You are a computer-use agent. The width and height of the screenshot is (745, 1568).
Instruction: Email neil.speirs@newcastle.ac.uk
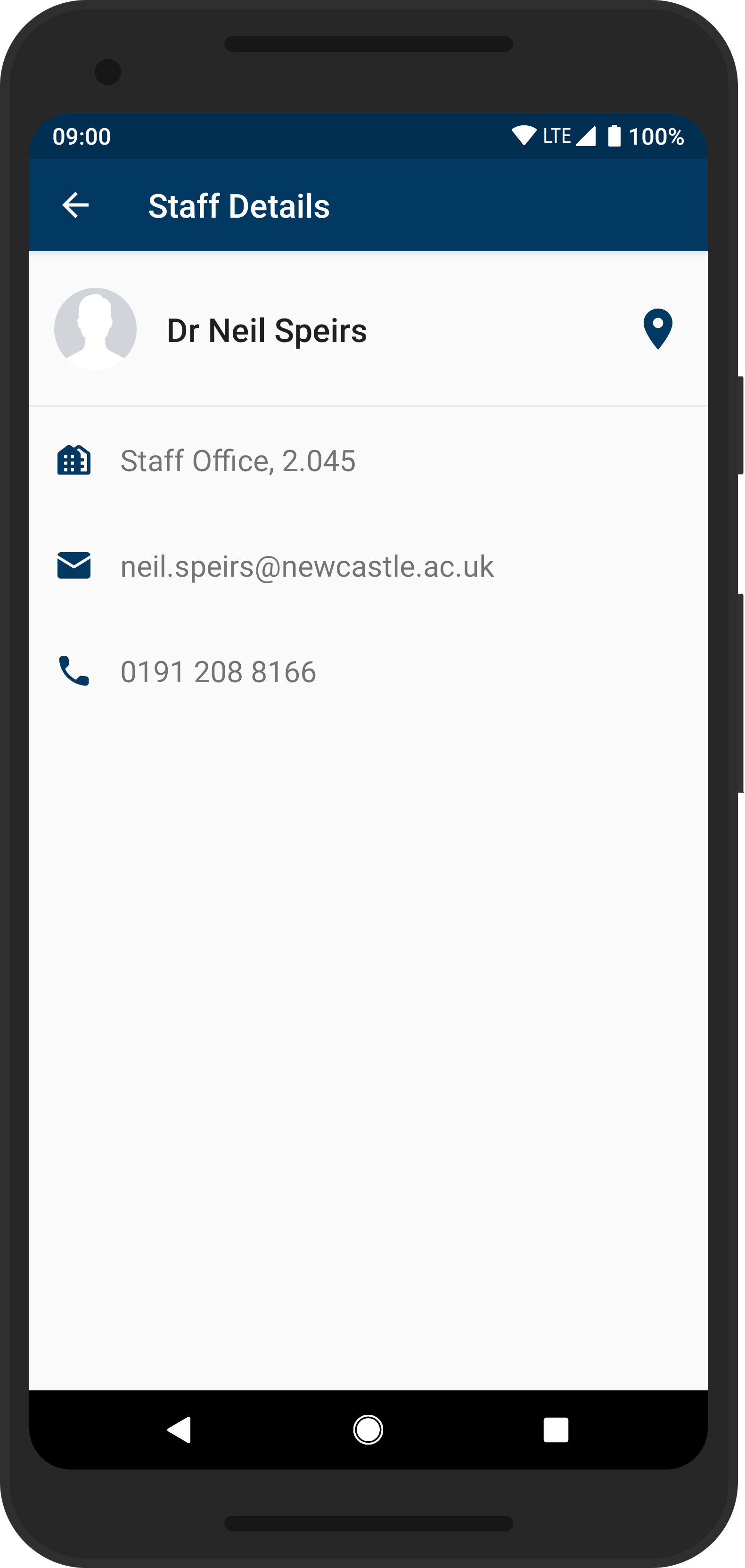(306, 567)
